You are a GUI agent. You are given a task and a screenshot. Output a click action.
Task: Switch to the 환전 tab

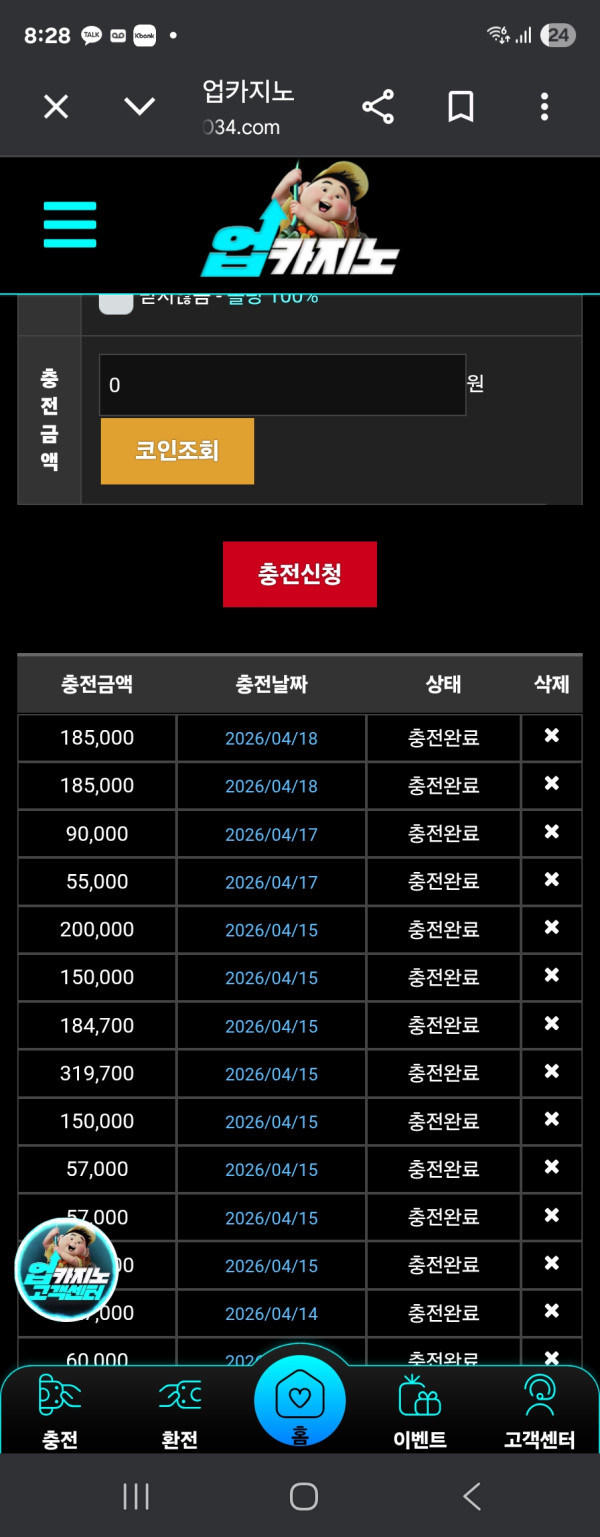(180, 1410)
